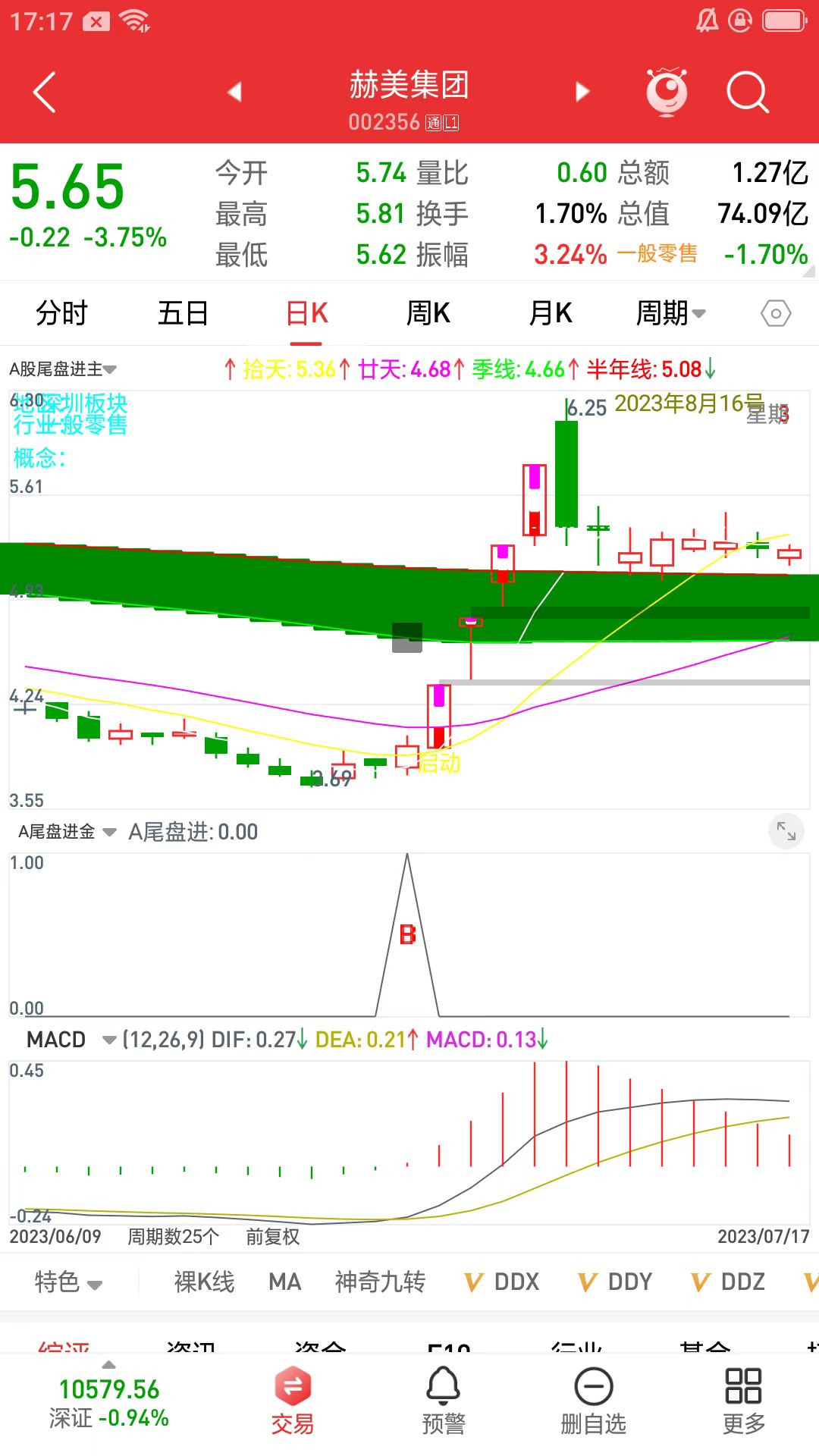Open chart settings hexagon icon

pyautogui.click(x=776, y=313)
